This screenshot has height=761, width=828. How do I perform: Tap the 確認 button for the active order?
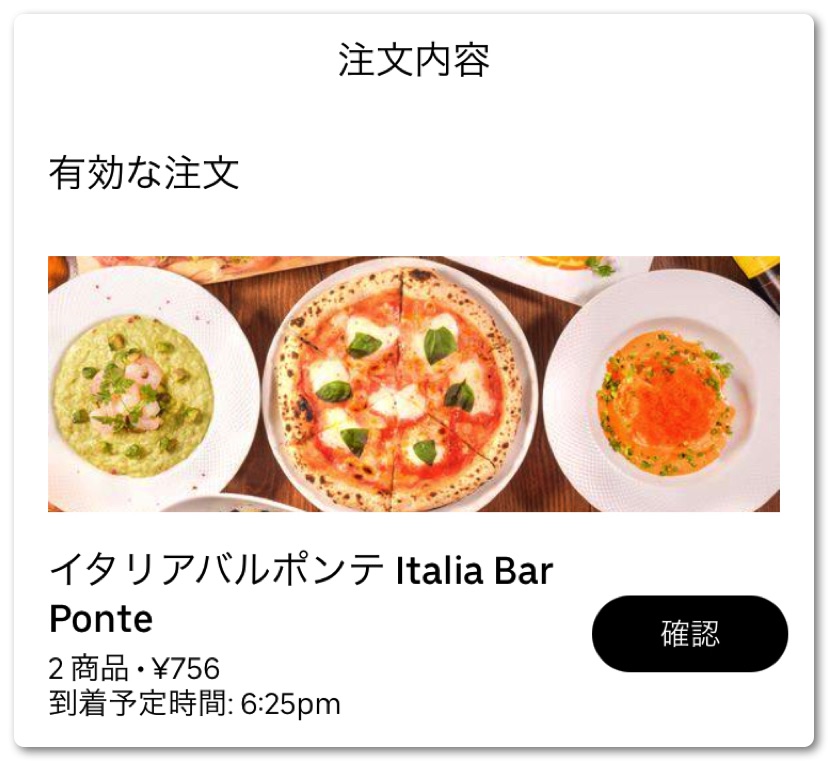pos(690,634)
